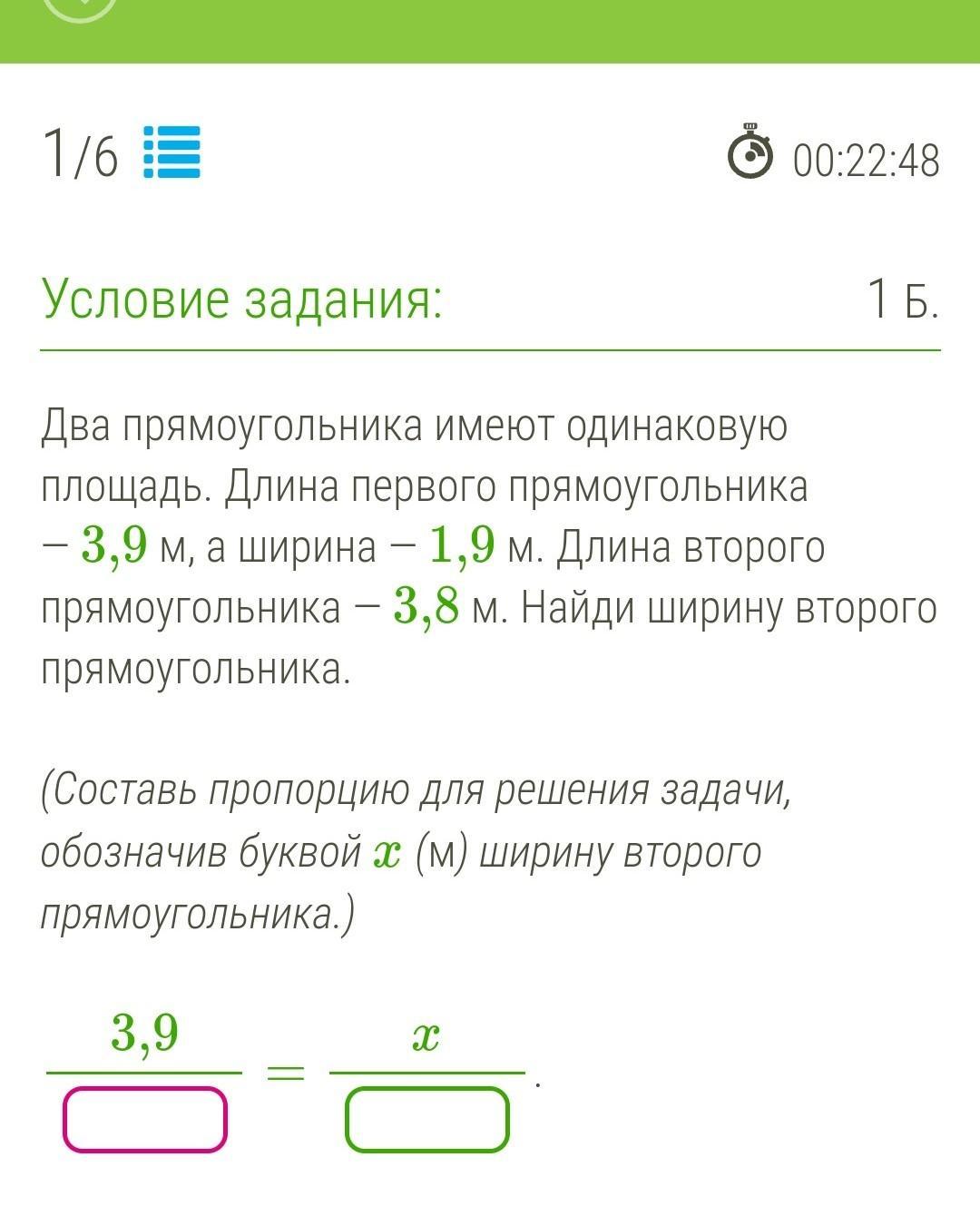Tap the denominator field under 3,9

click(144, 1120)
